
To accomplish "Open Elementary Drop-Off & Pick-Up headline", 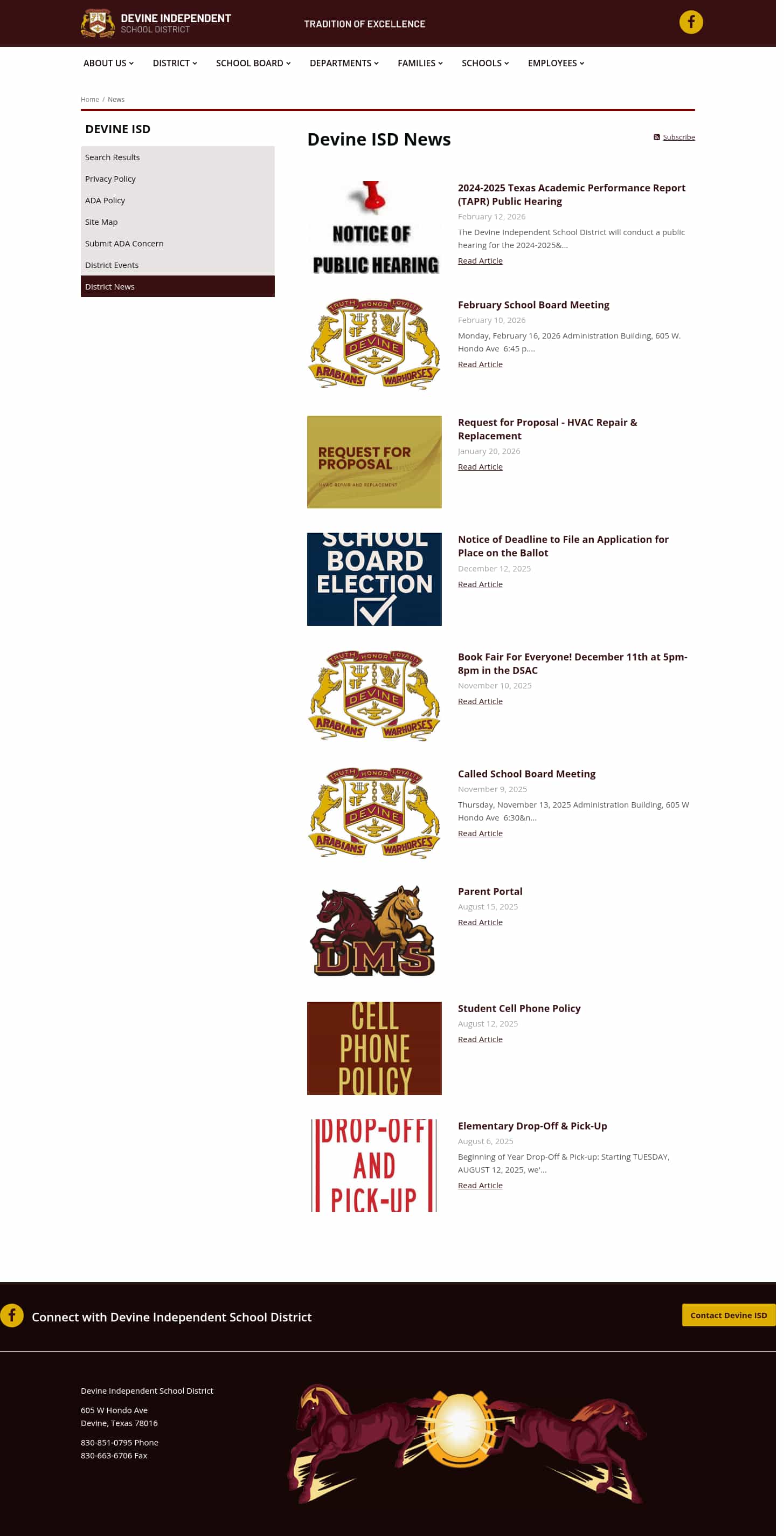I will coord(532,1125).
